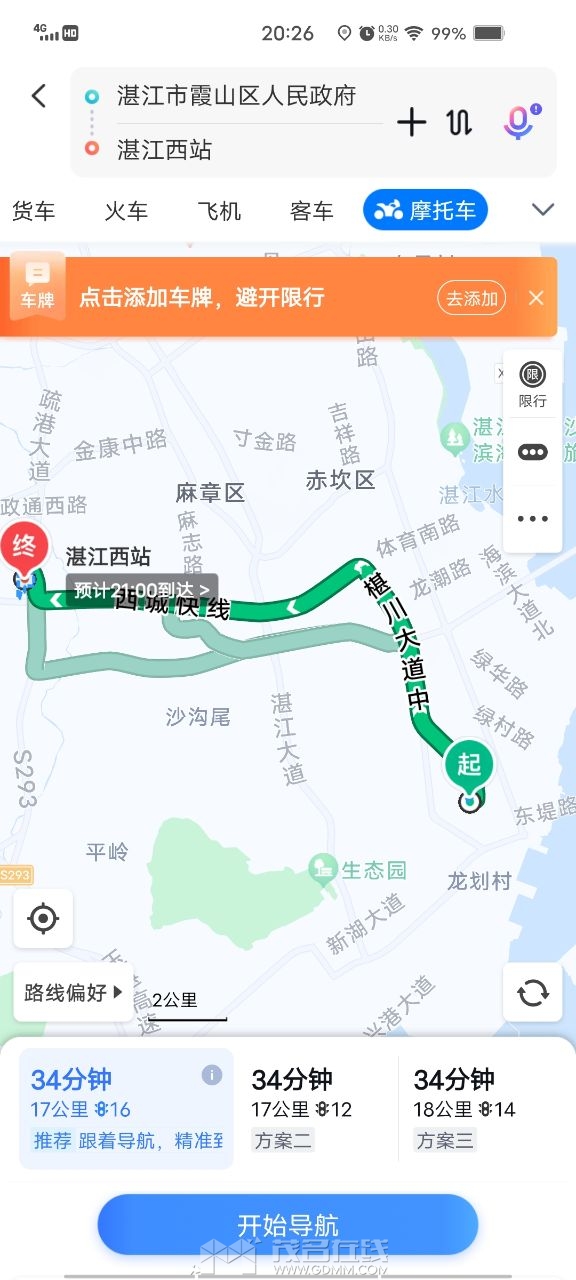
Task: Edit the destination 湛江西站
Action: (164, 150)
